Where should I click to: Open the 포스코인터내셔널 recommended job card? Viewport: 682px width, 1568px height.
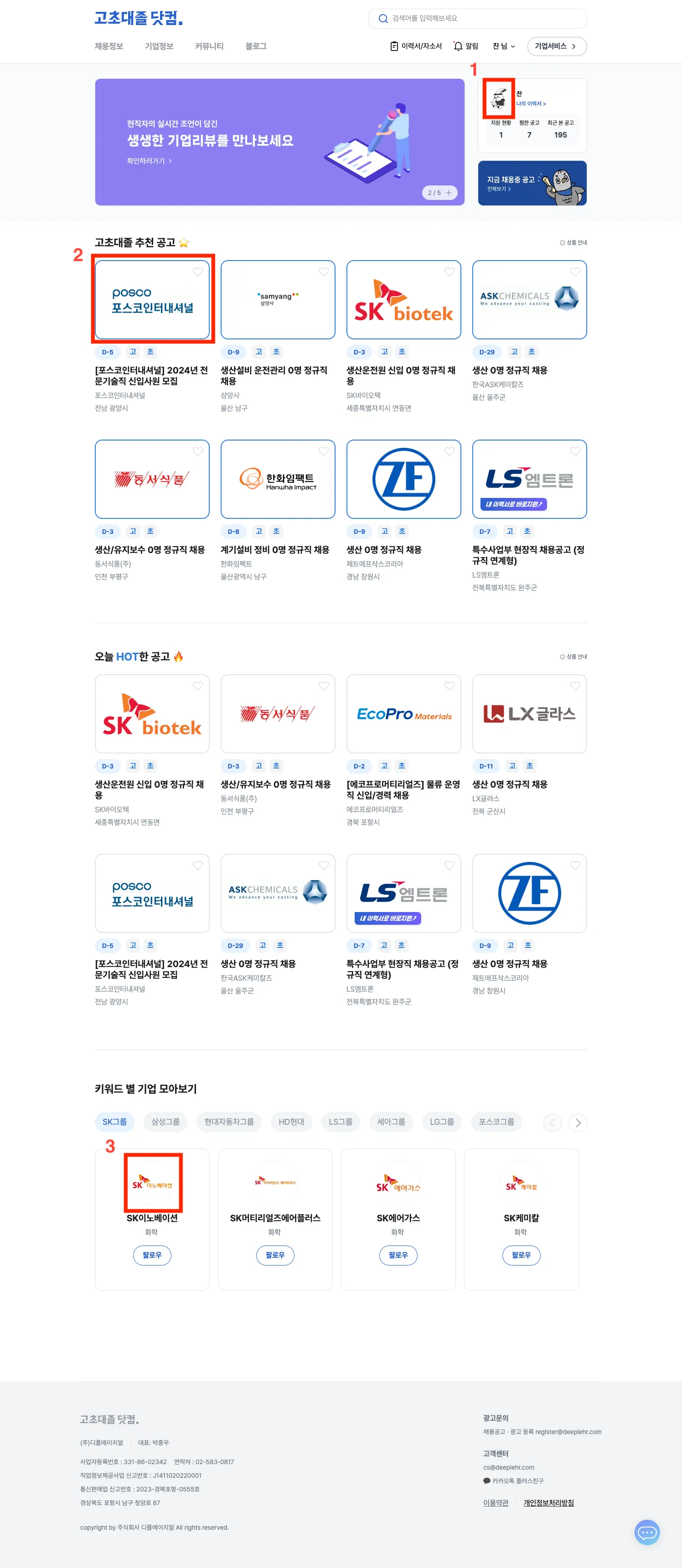click(x=152, y=299)
